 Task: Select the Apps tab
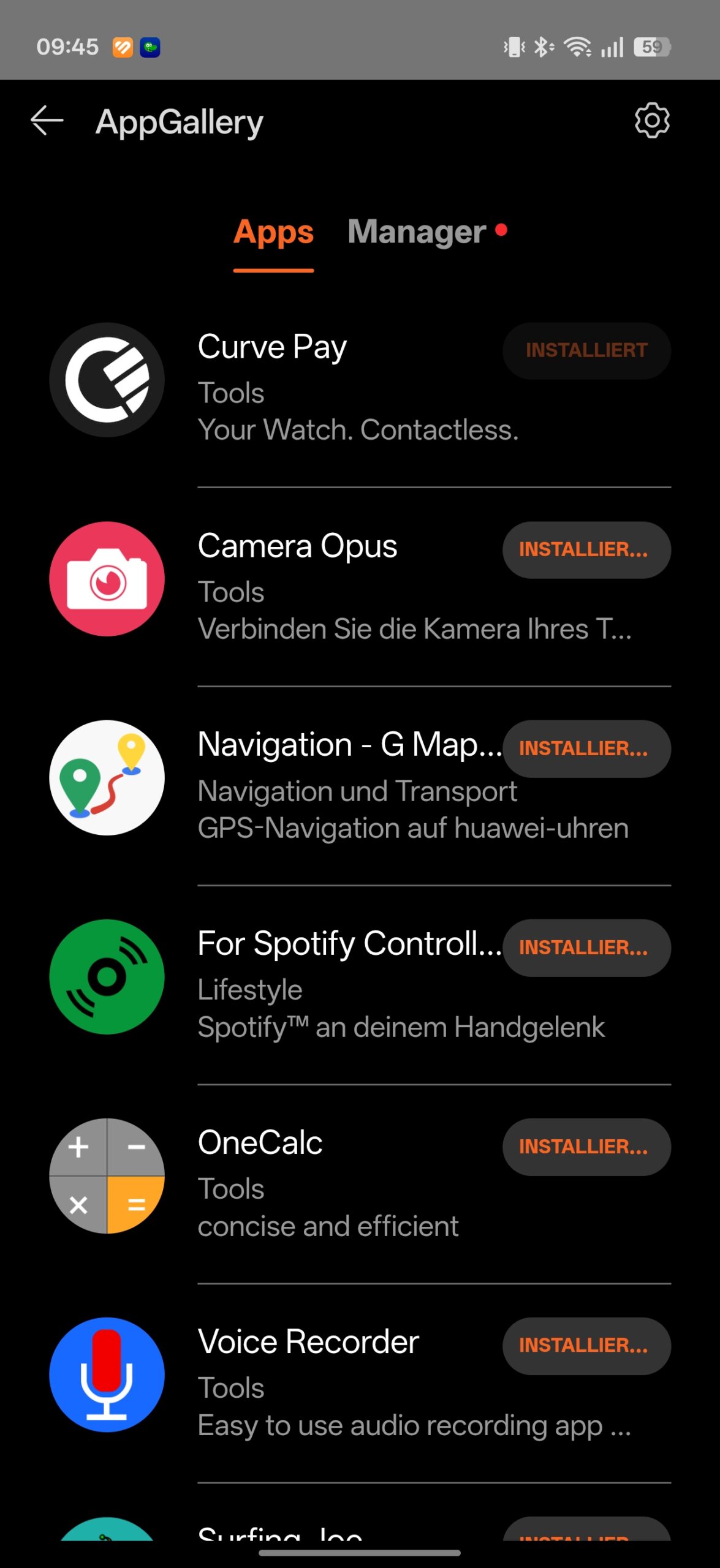(x=273, y=232)
